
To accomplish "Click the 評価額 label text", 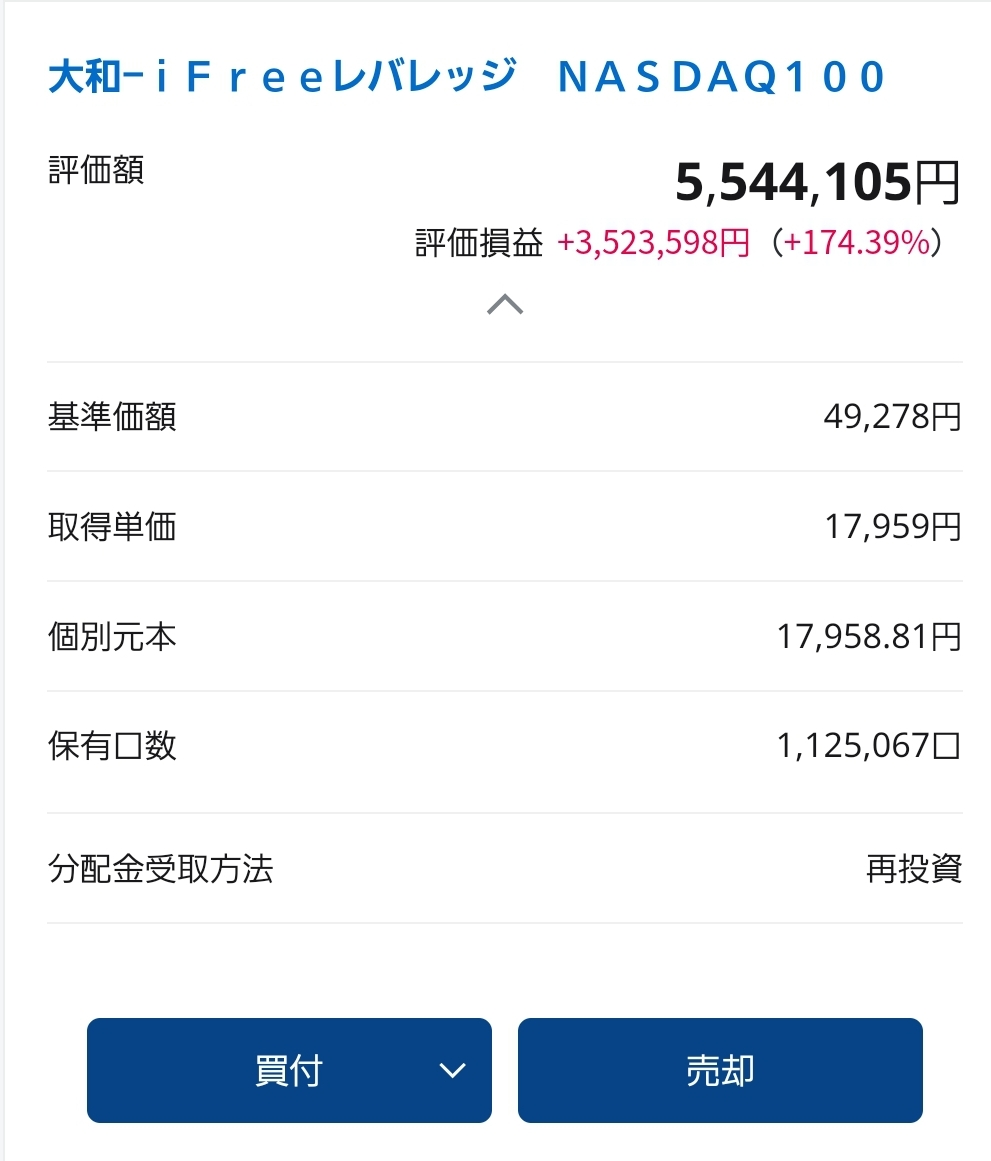I will (95, 172).
